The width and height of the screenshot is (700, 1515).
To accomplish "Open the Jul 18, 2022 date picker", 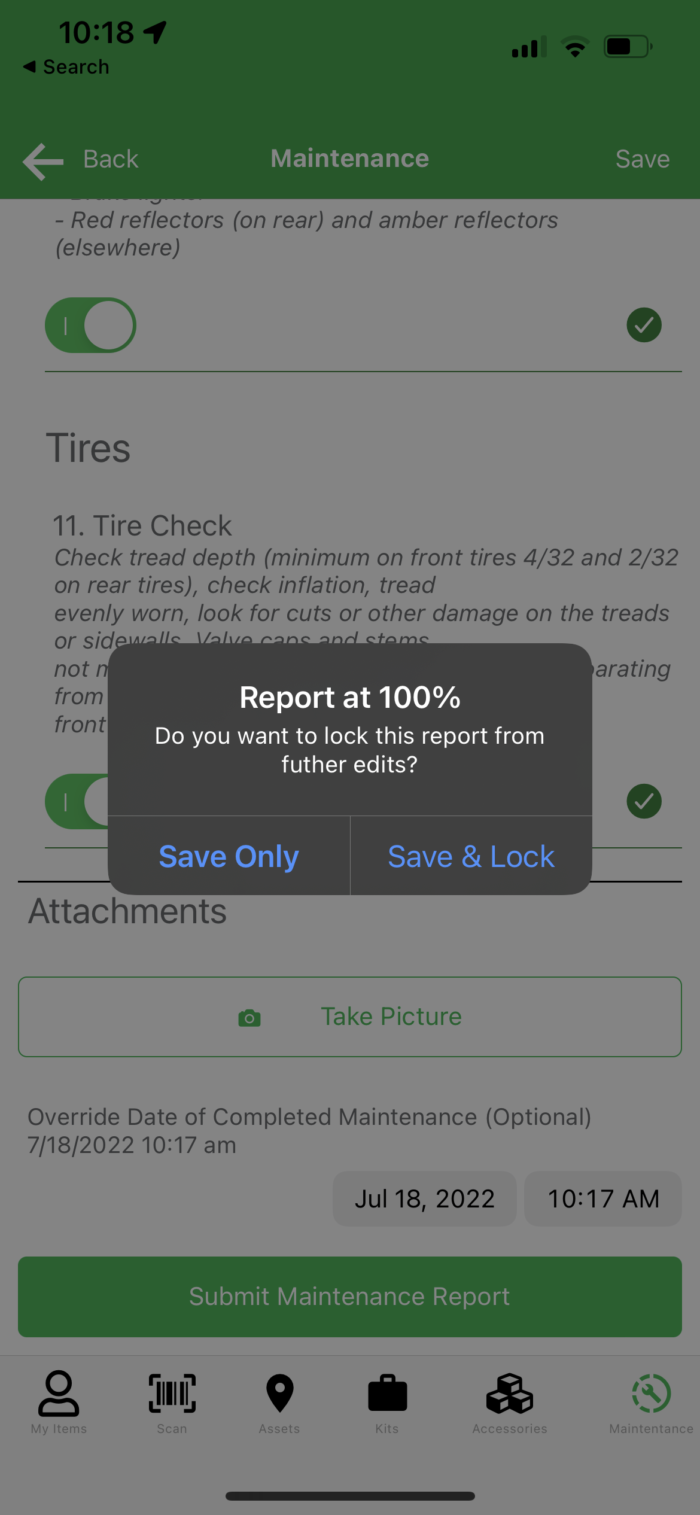I will (424, 1199).
